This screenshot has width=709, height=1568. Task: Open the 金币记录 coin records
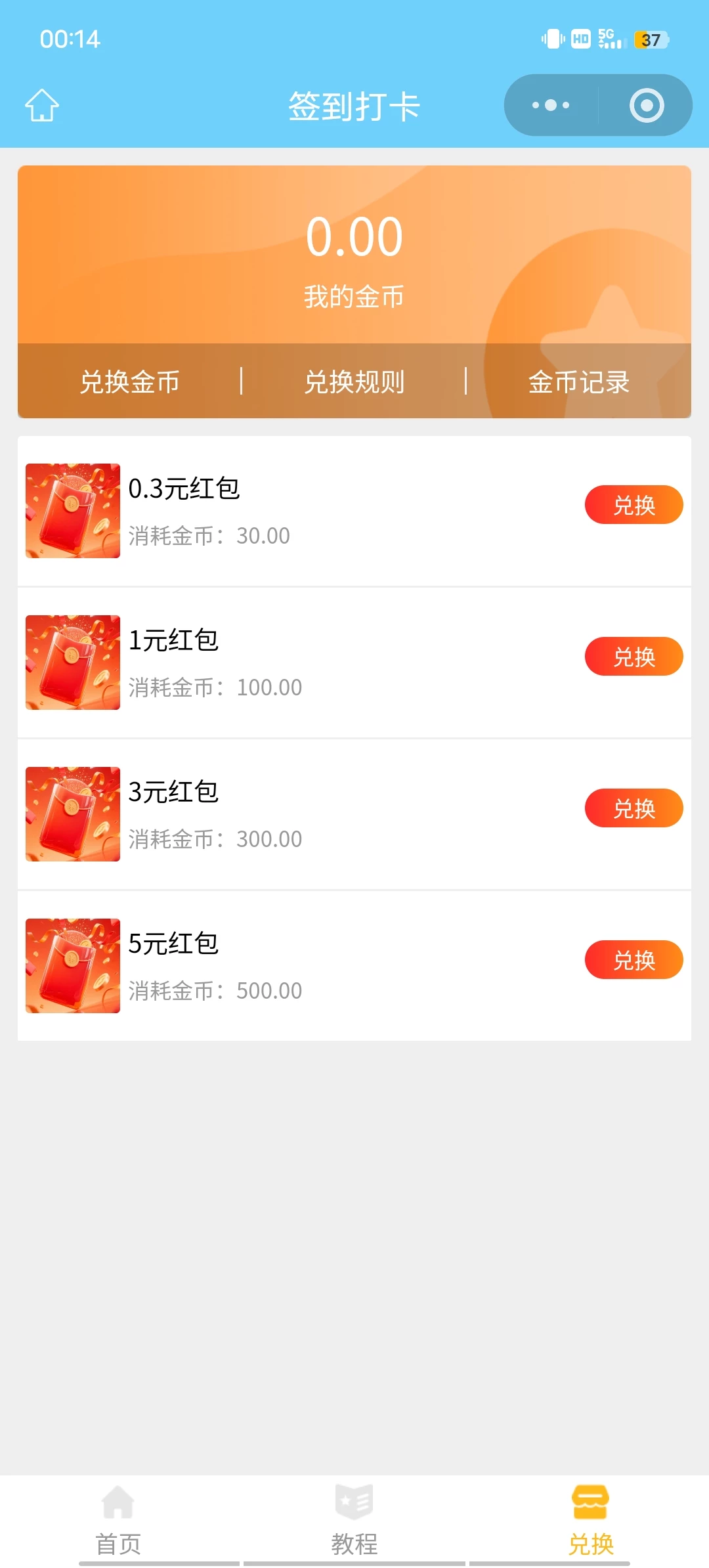[x=579, y=381]
